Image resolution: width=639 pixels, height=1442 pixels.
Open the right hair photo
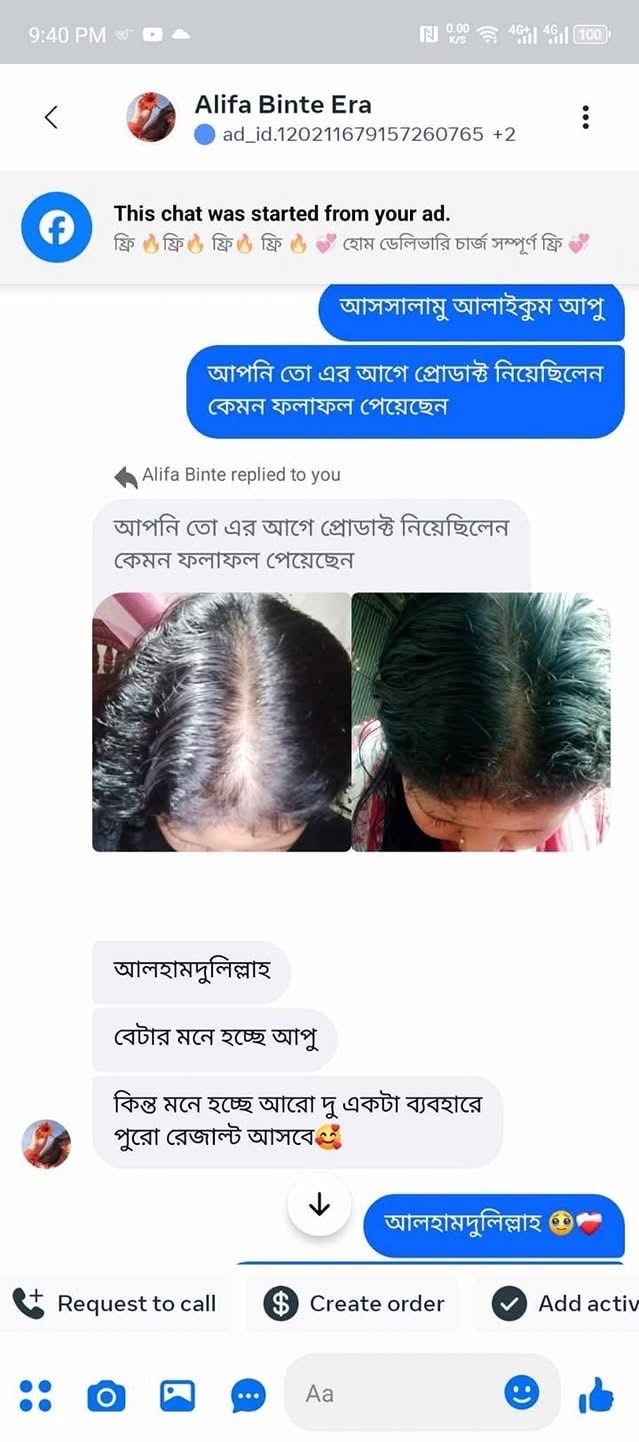pos(481,721)
